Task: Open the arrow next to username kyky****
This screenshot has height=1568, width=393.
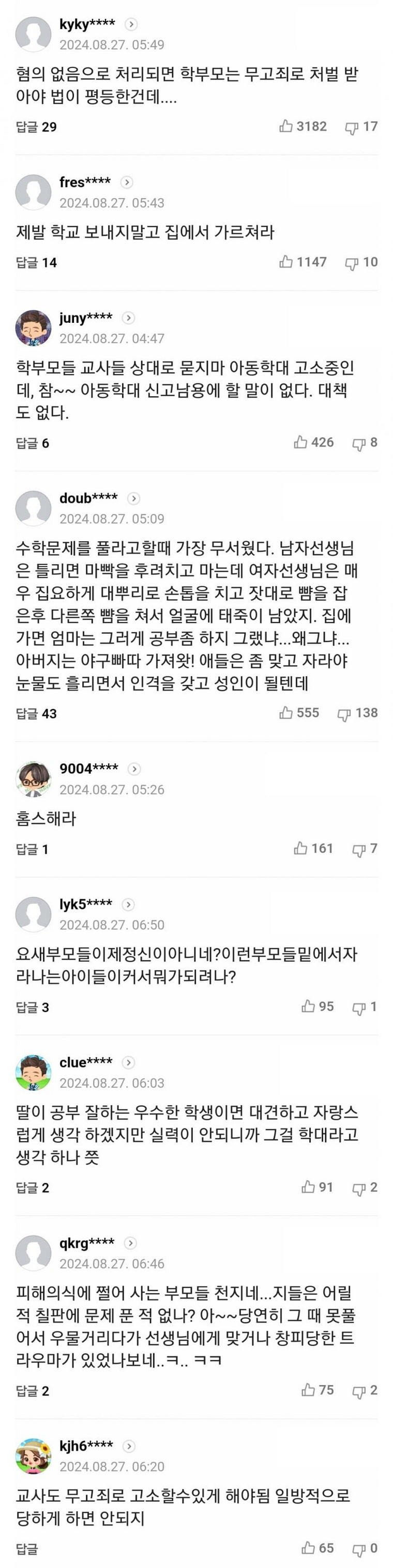Action: pyautogui.click(x=131, y=24)
